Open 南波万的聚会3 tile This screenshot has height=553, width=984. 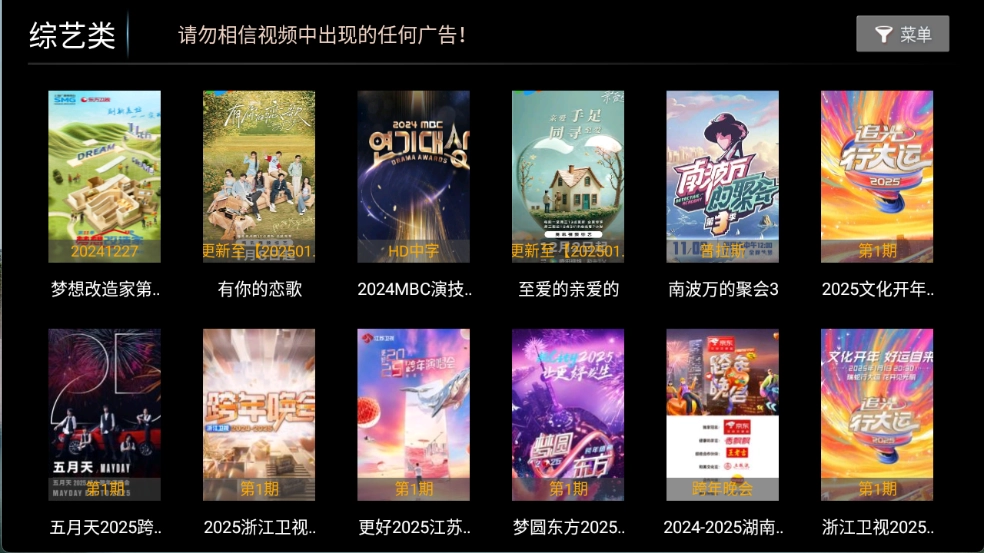(x=722, y=177)
